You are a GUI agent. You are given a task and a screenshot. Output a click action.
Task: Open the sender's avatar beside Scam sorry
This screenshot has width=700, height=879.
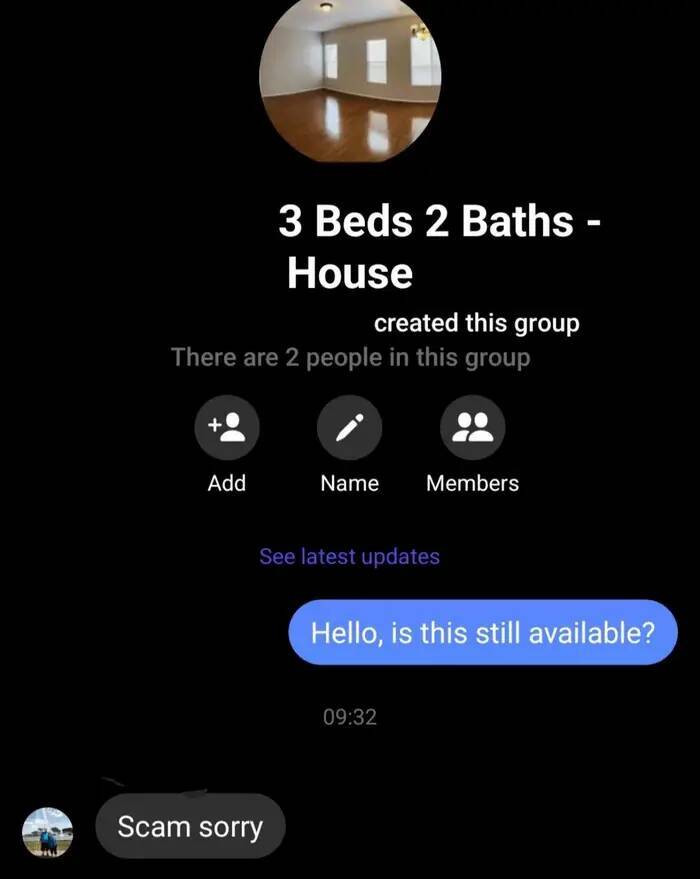pos(48,832)
